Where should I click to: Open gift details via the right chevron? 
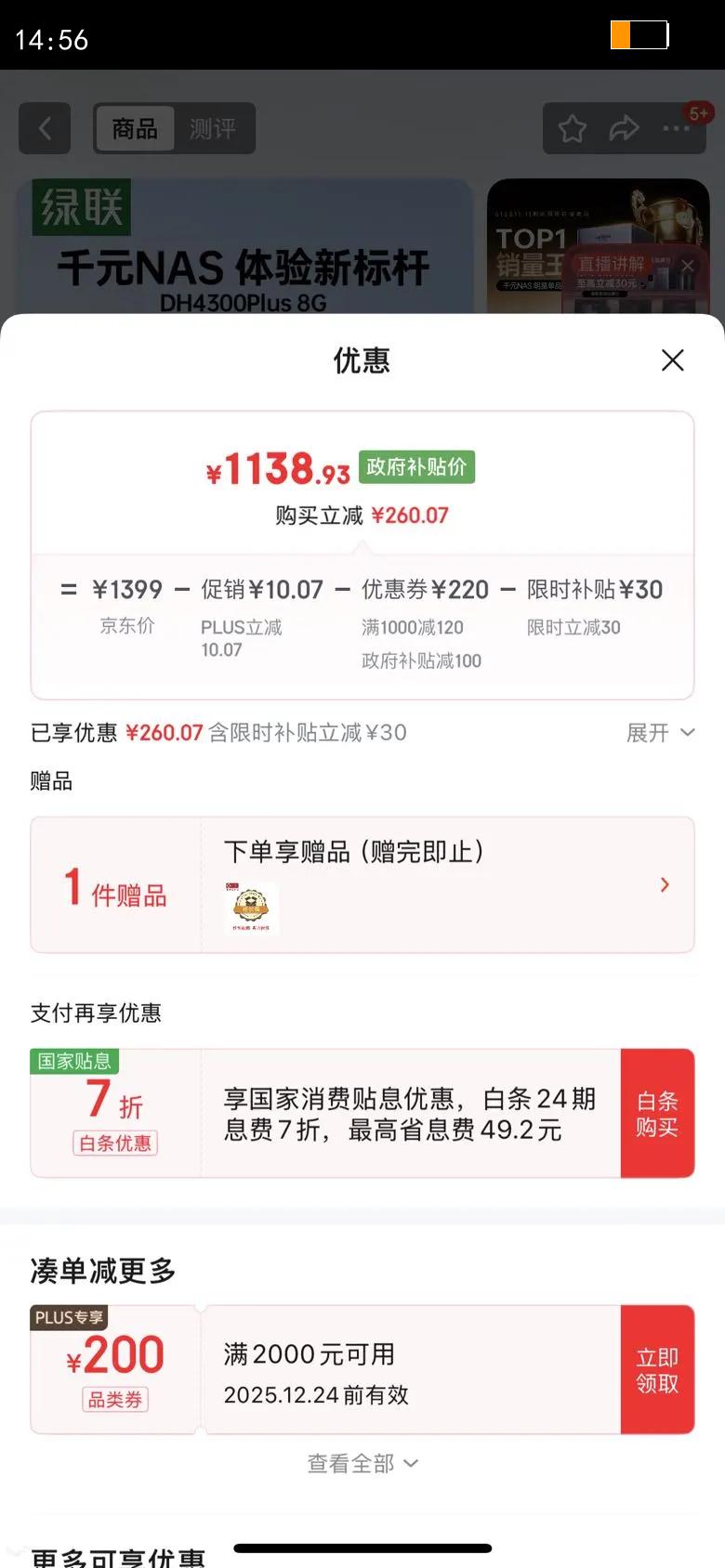(665, 884)
